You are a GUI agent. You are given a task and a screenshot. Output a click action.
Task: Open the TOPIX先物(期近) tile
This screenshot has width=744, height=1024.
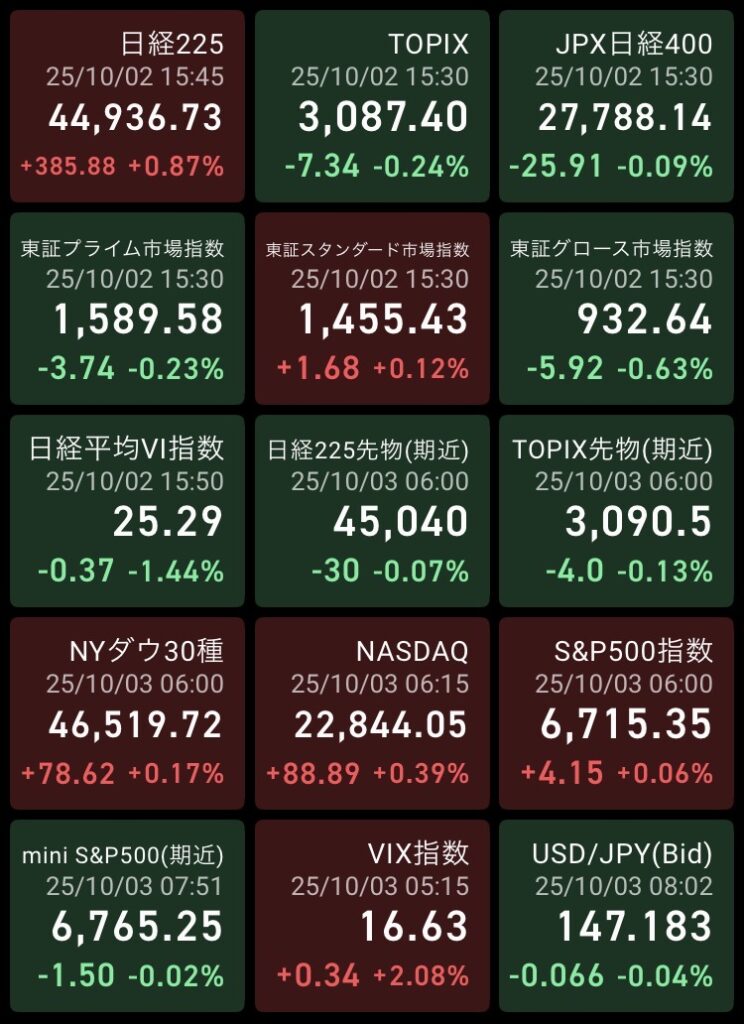[616, 511]
